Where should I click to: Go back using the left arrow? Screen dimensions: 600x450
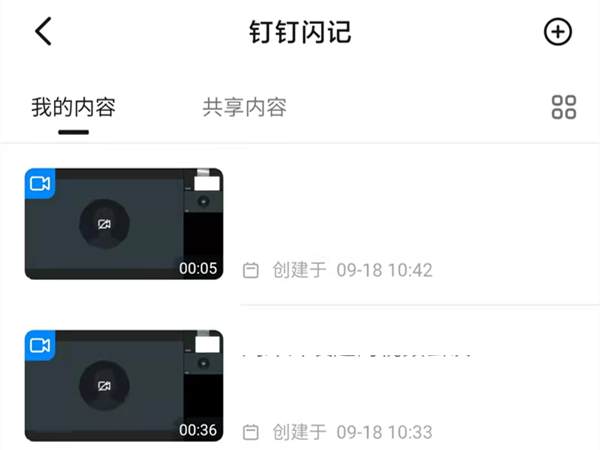[x=42, y=32]
